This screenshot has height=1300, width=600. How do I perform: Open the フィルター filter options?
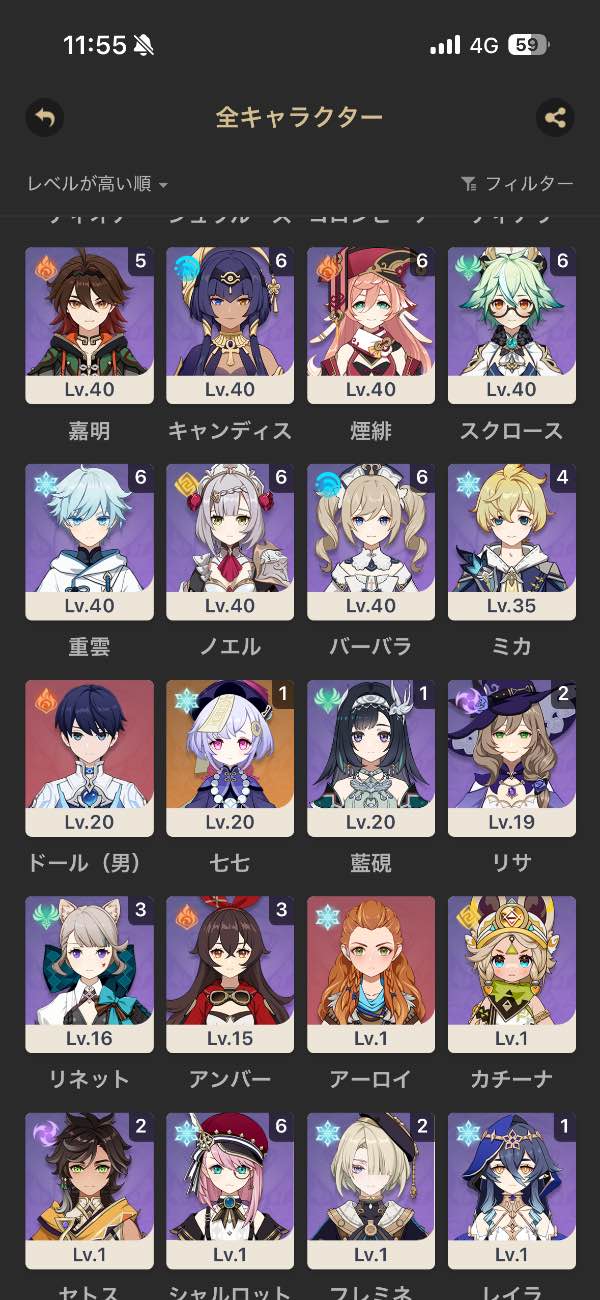pos(517,184)
